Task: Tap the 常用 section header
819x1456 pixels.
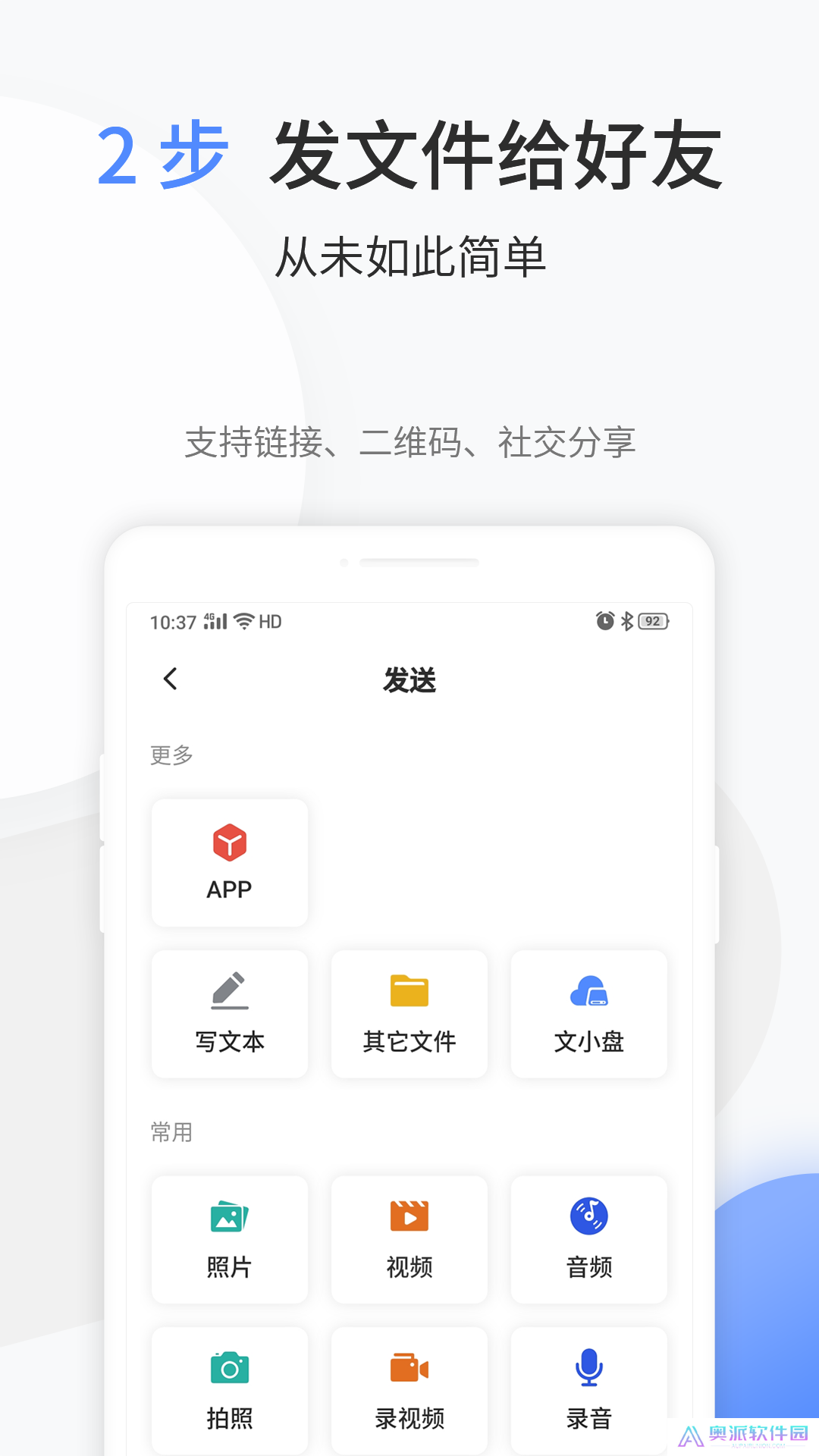Action: coord(171,1131)
